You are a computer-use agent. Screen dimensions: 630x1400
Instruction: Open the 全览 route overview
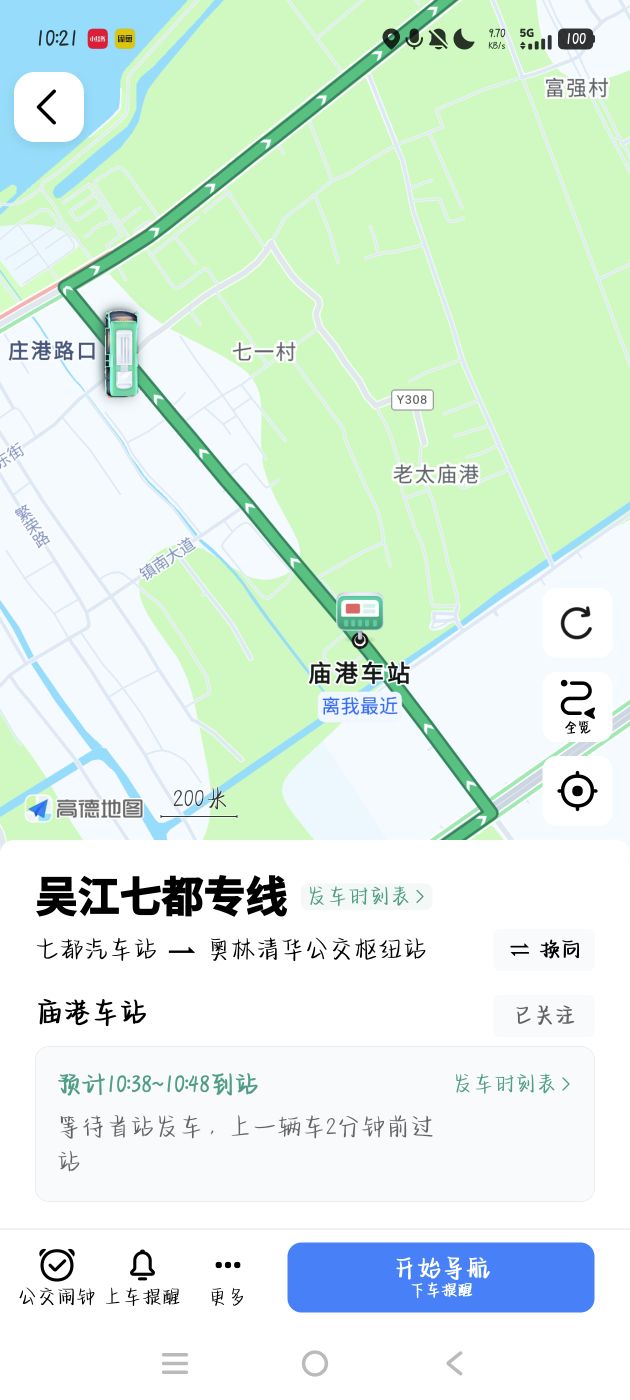(x=577, y=706)
